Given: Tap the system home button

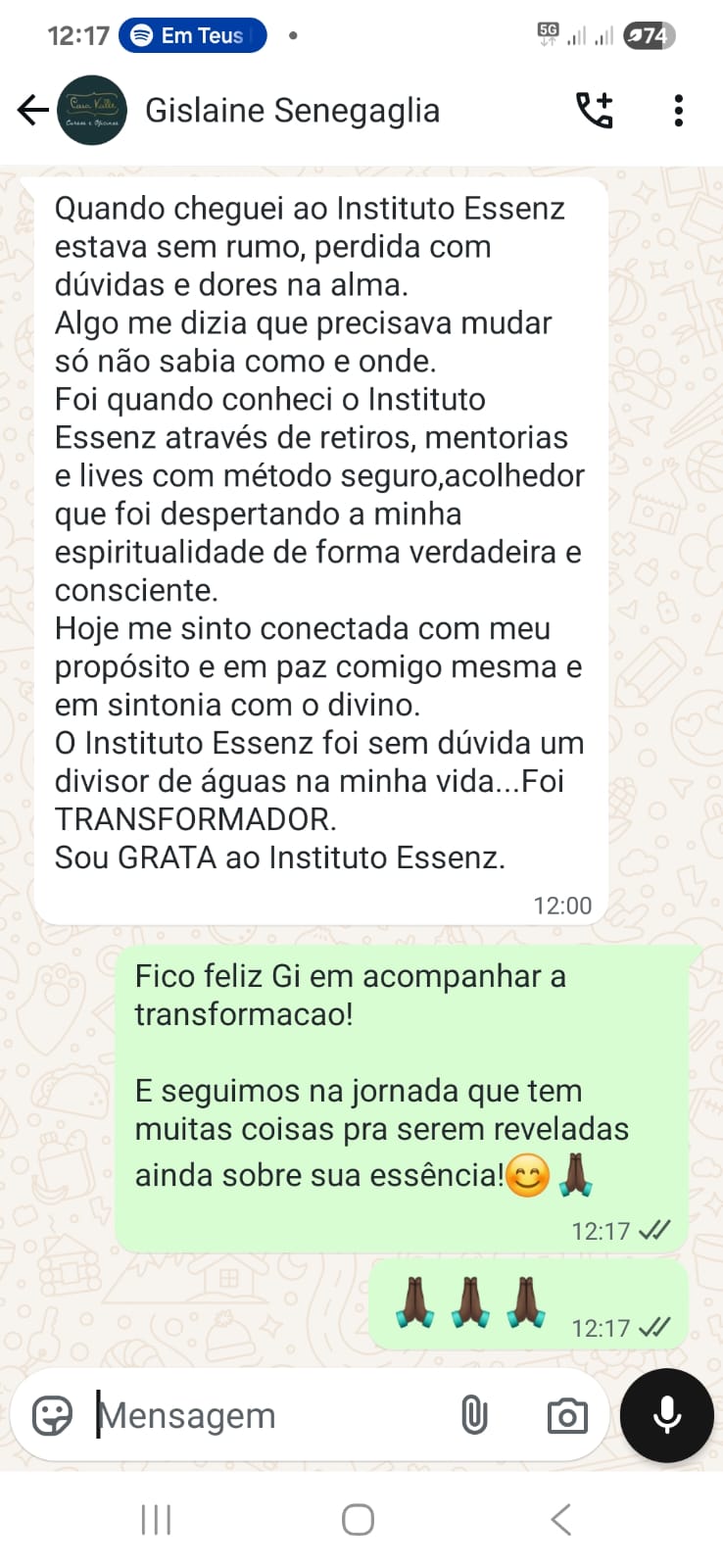Looking at the screenshot, I should click(x=358, y=1520).
